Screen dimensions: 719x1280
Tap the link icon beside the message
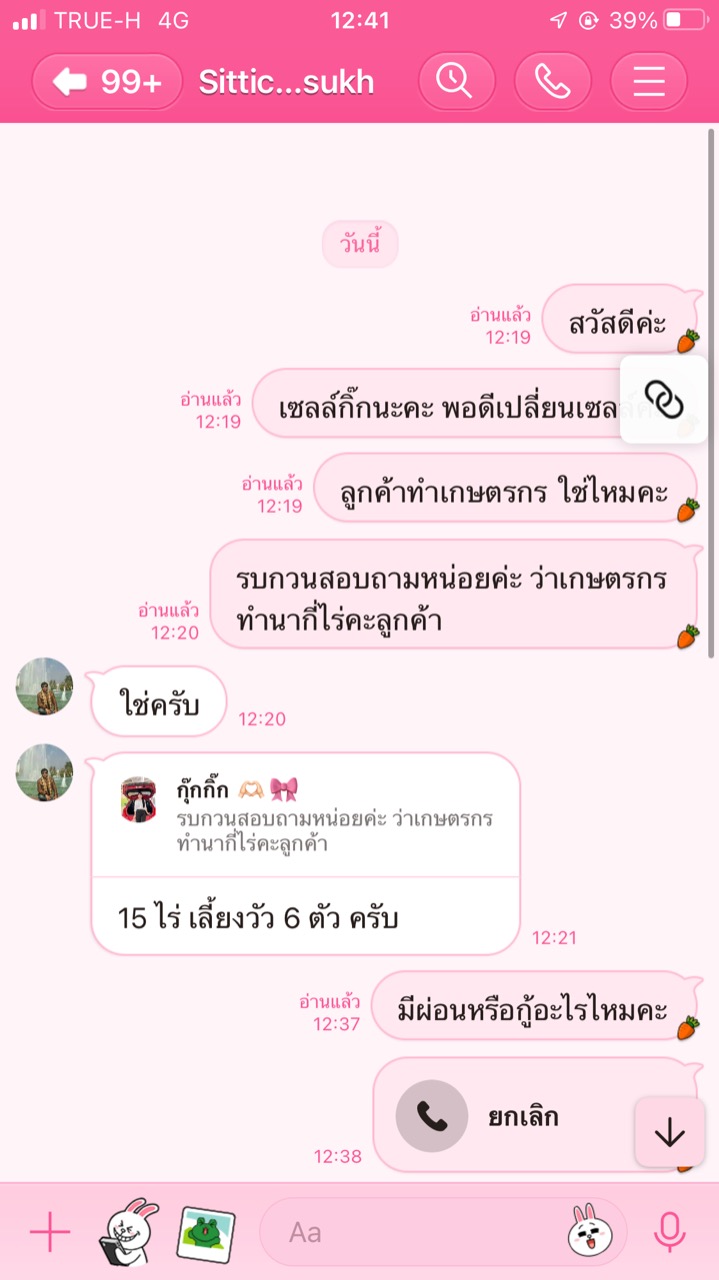point(663,400)
